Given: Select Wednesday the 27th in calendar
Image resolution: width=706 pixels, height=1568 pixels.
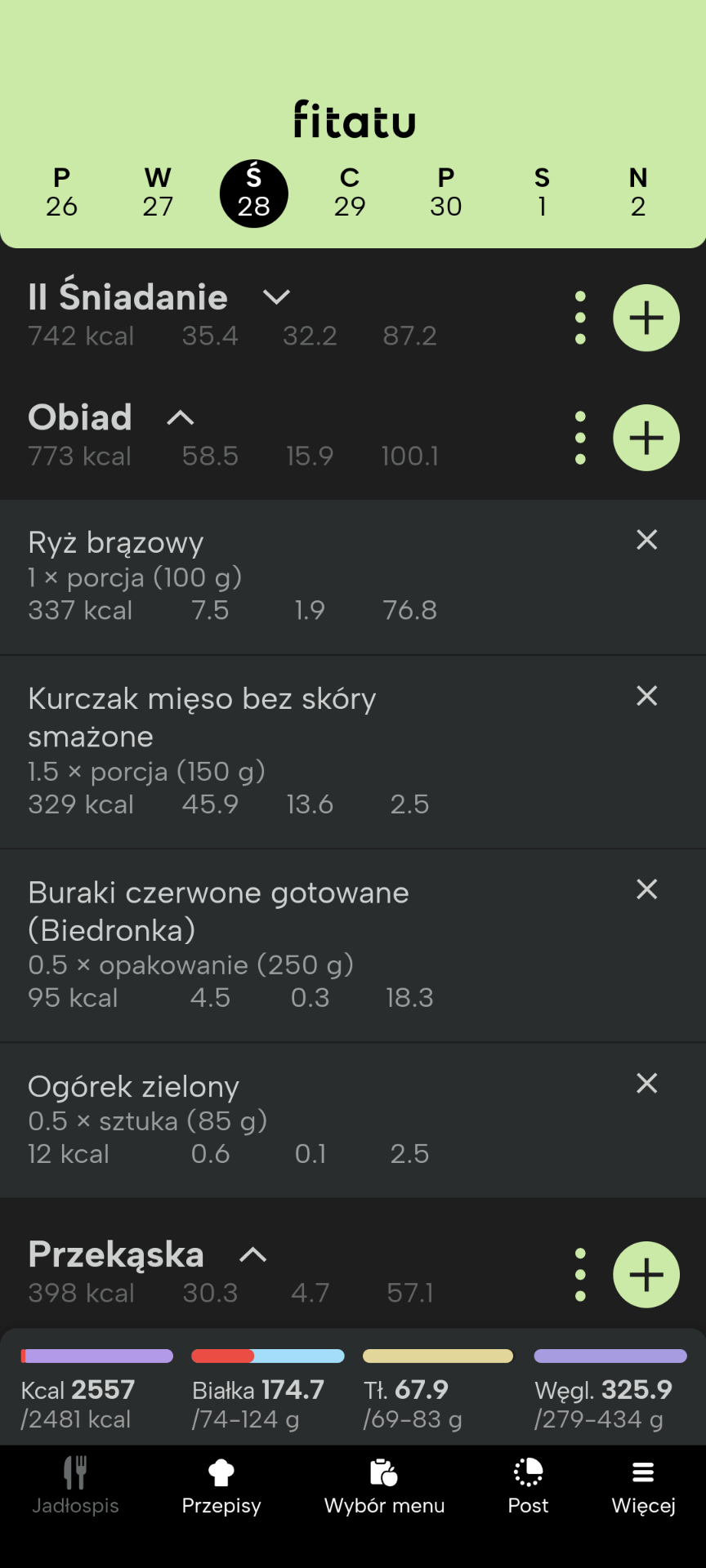Looking at the screenshot, I should point(158,193).
